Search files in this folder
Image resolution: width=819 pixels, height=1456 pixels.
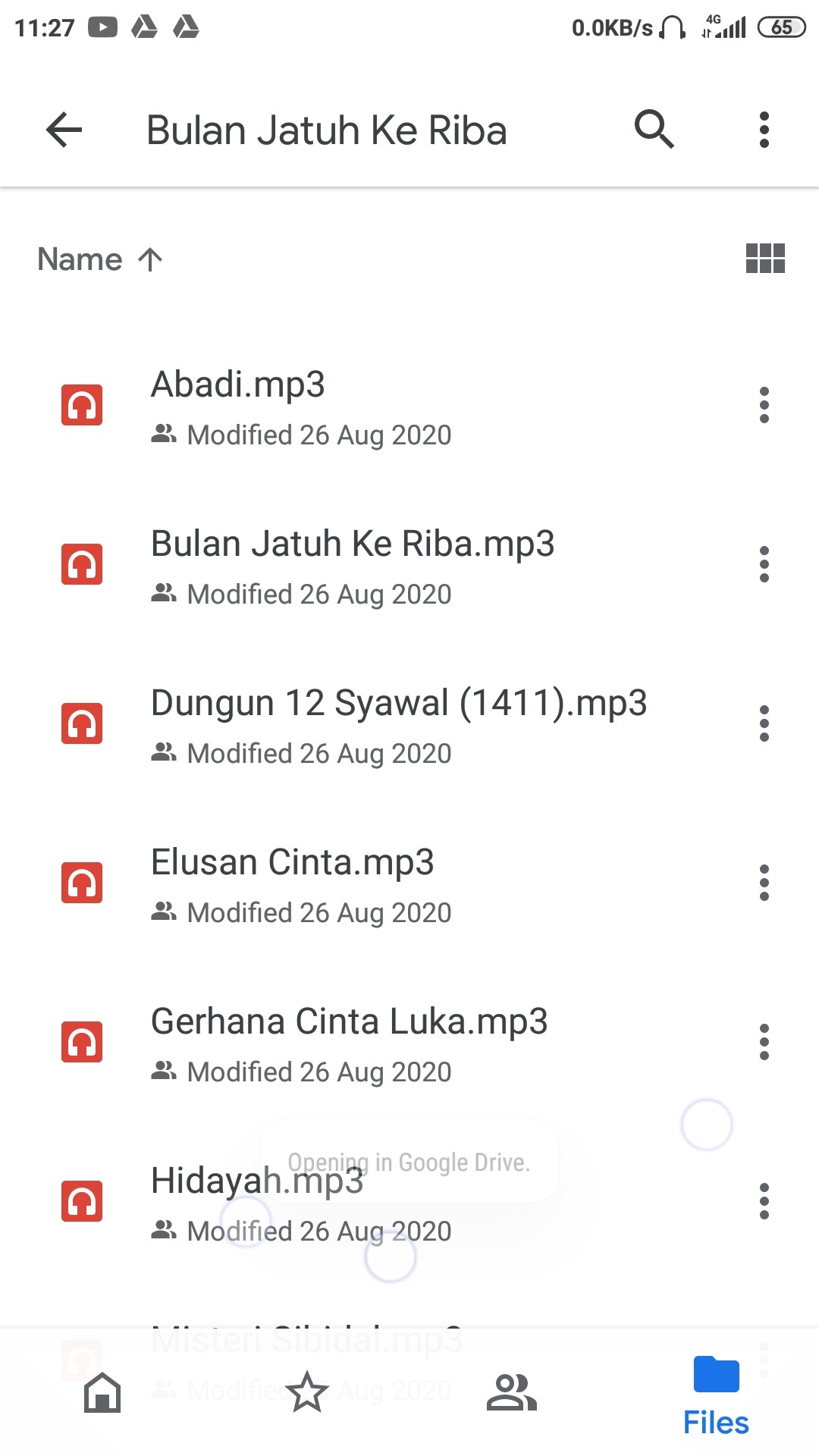tap(654, 130)
